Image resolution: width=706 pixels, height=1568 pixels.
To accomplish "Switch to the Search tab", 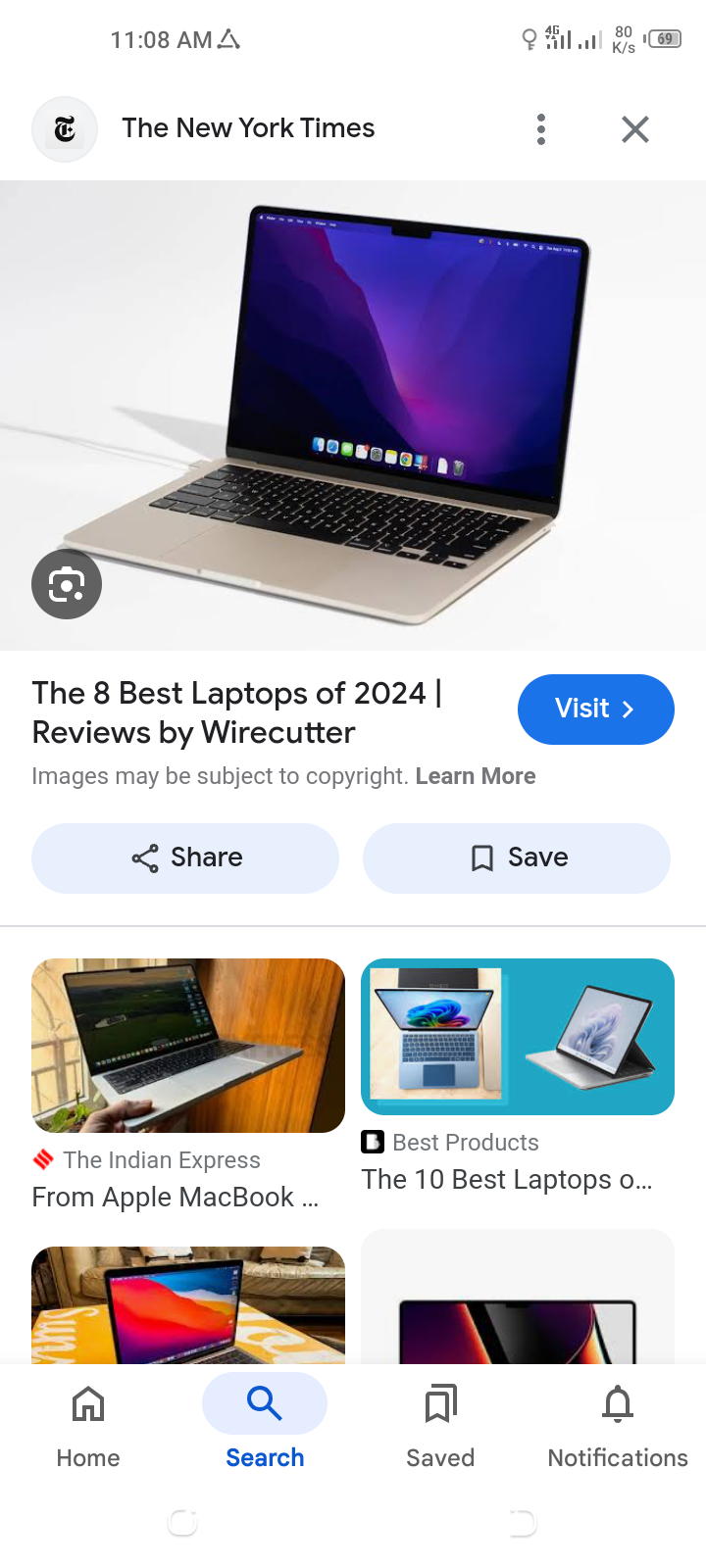I will [x=265, y=1426].
